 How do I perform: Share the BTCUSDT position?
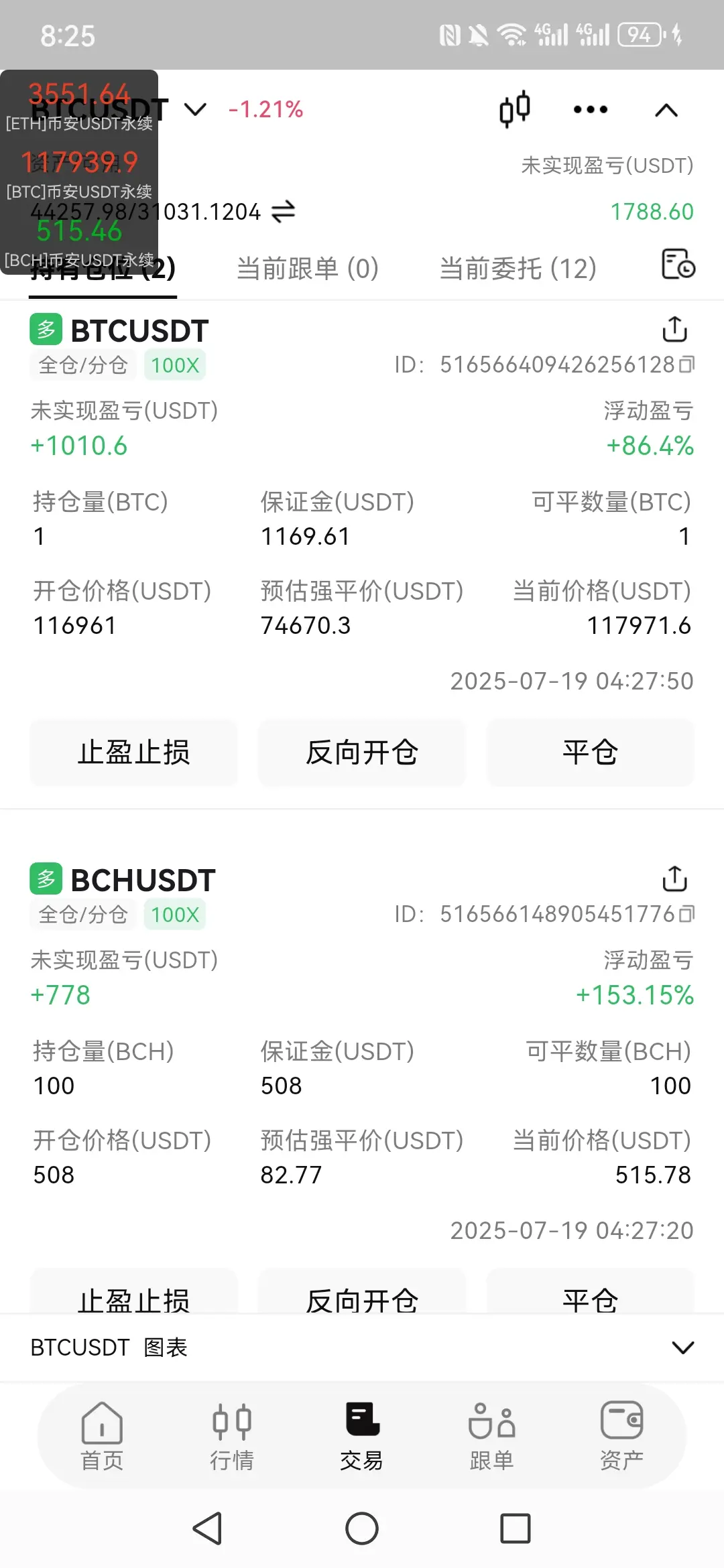674,329
